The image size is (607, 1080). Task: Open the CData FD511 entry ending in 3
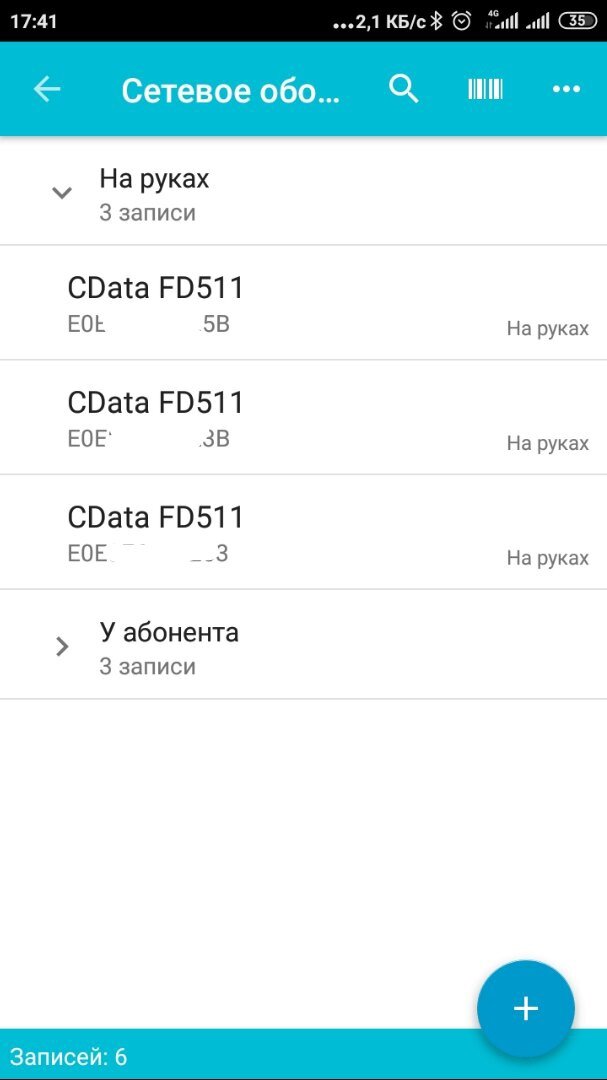(303, 532)
